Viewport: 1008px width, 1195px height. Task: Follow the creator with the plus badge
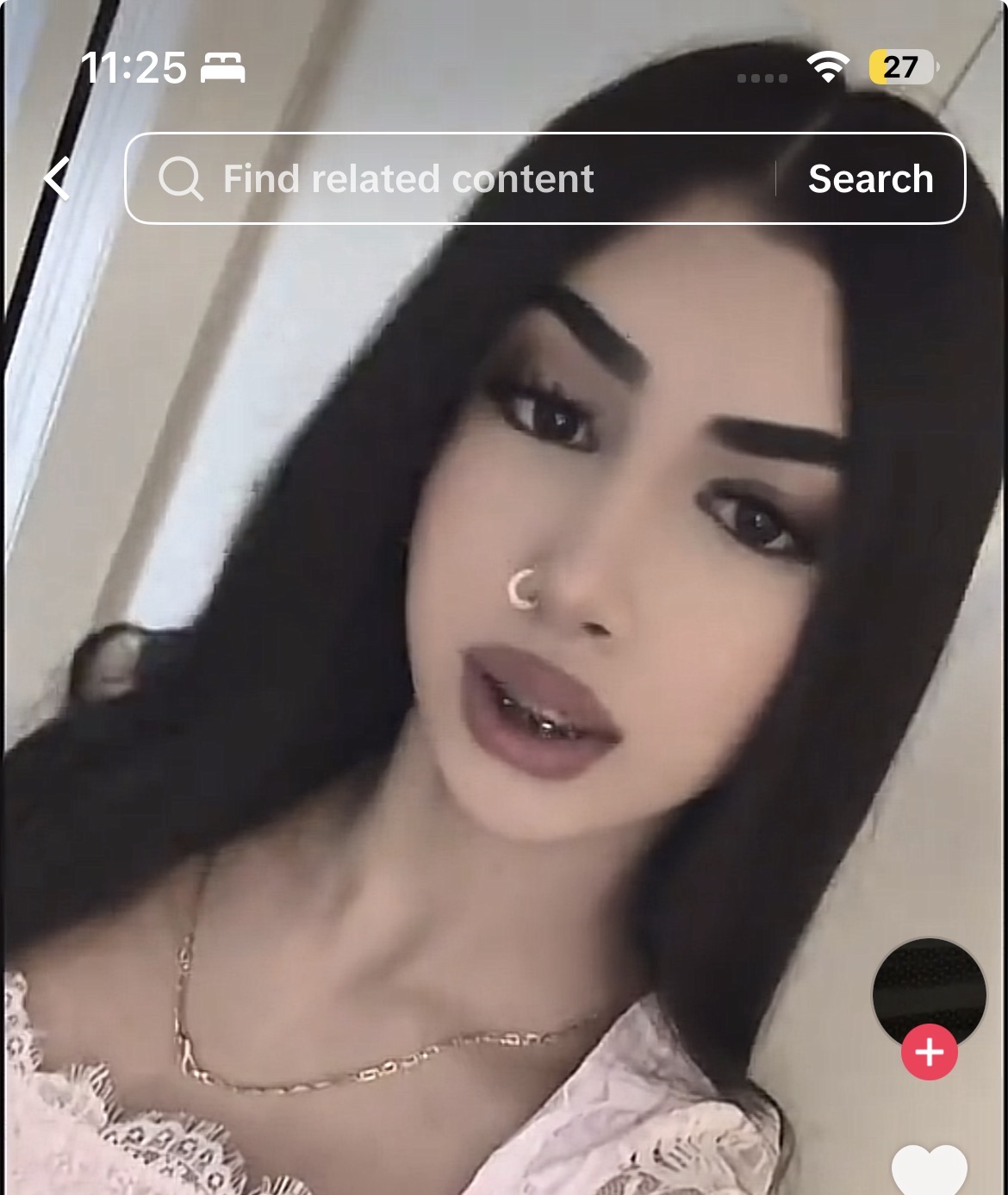929,1052
